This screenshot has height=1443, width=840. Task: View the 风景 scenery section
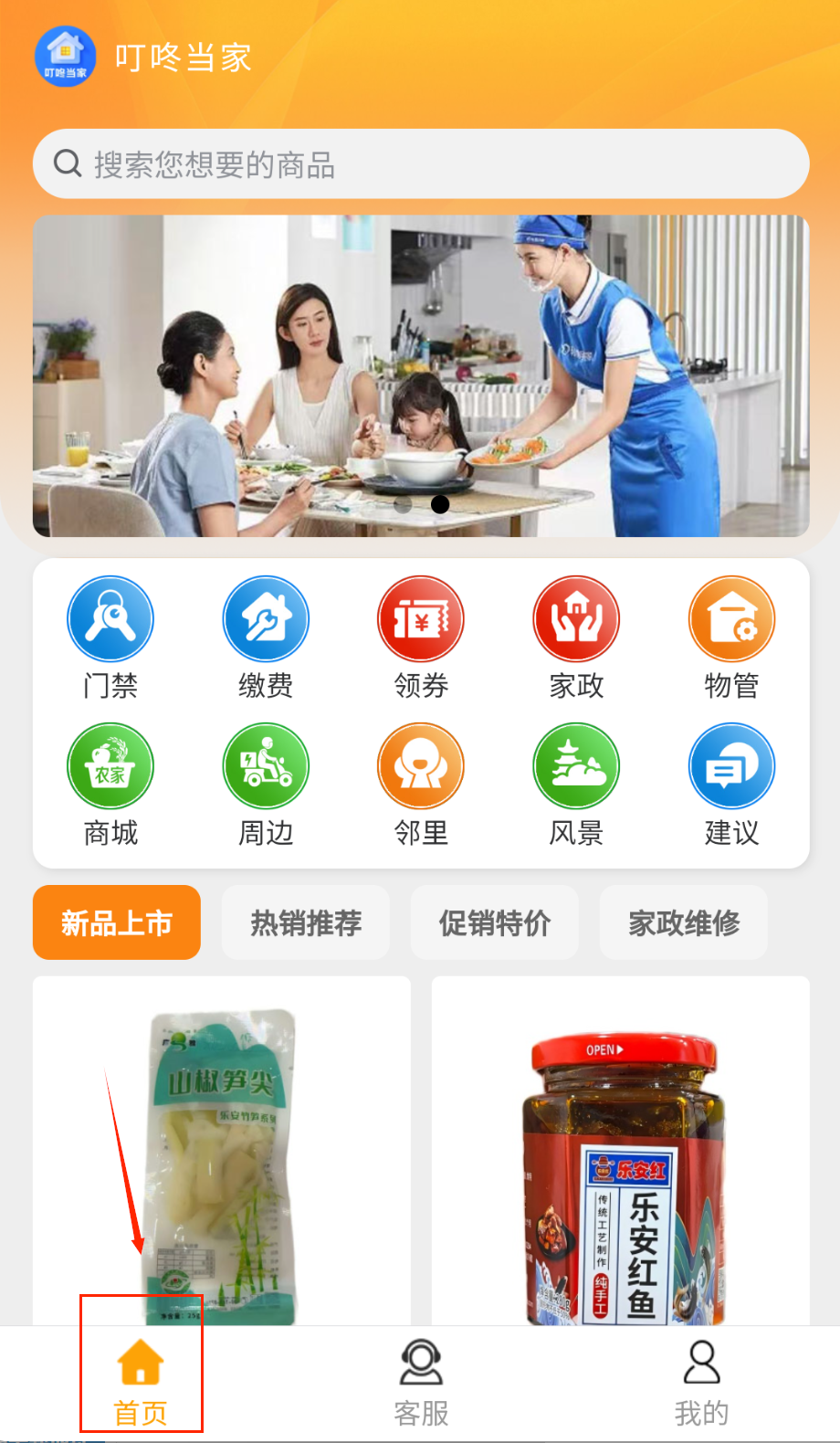pyautogui.click(x=576, y=785)
